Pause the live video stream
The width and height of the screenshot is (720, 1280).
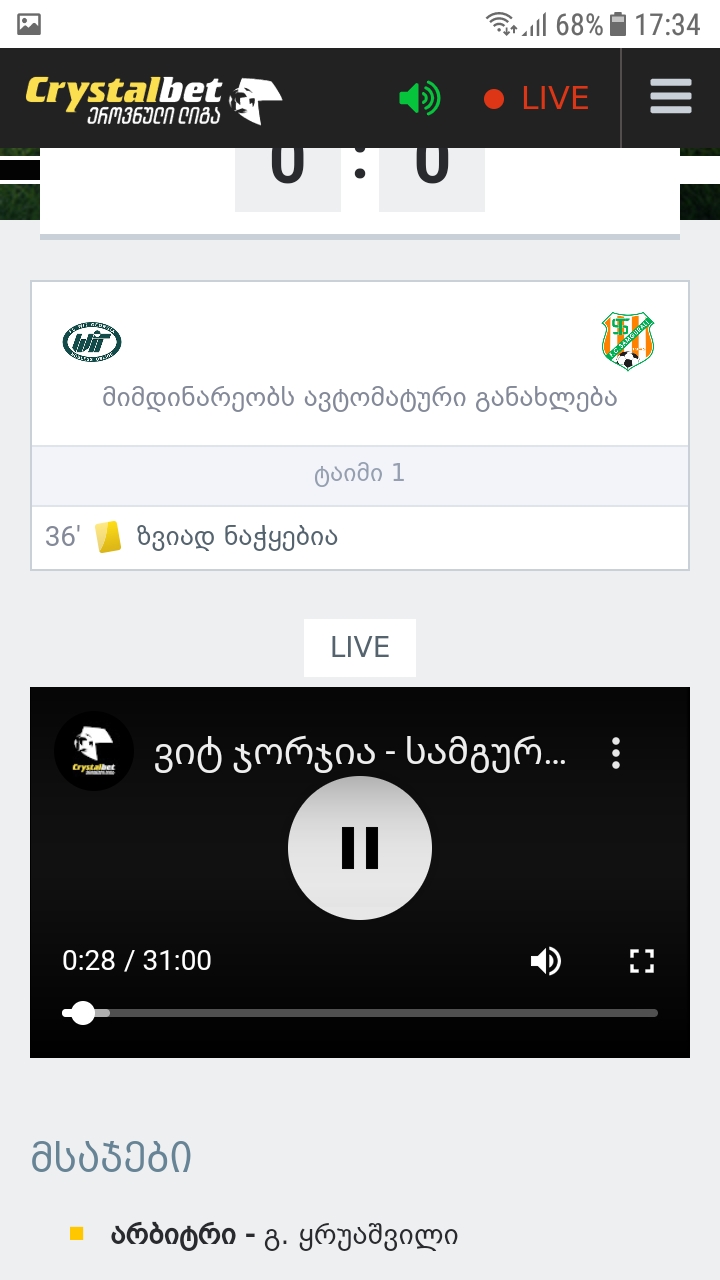pos(360,847)
